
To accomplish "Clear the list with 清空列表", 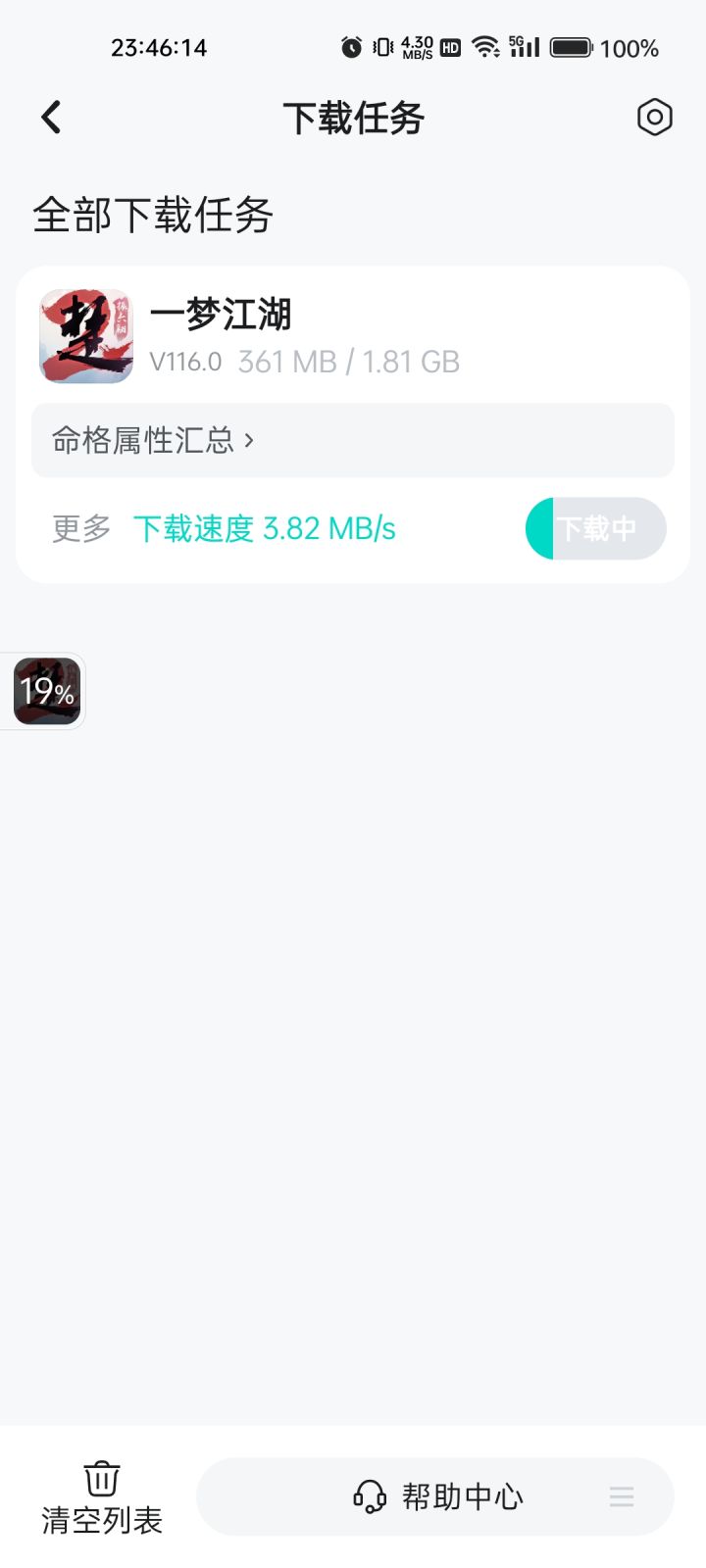I will (x=102, y=1499).
